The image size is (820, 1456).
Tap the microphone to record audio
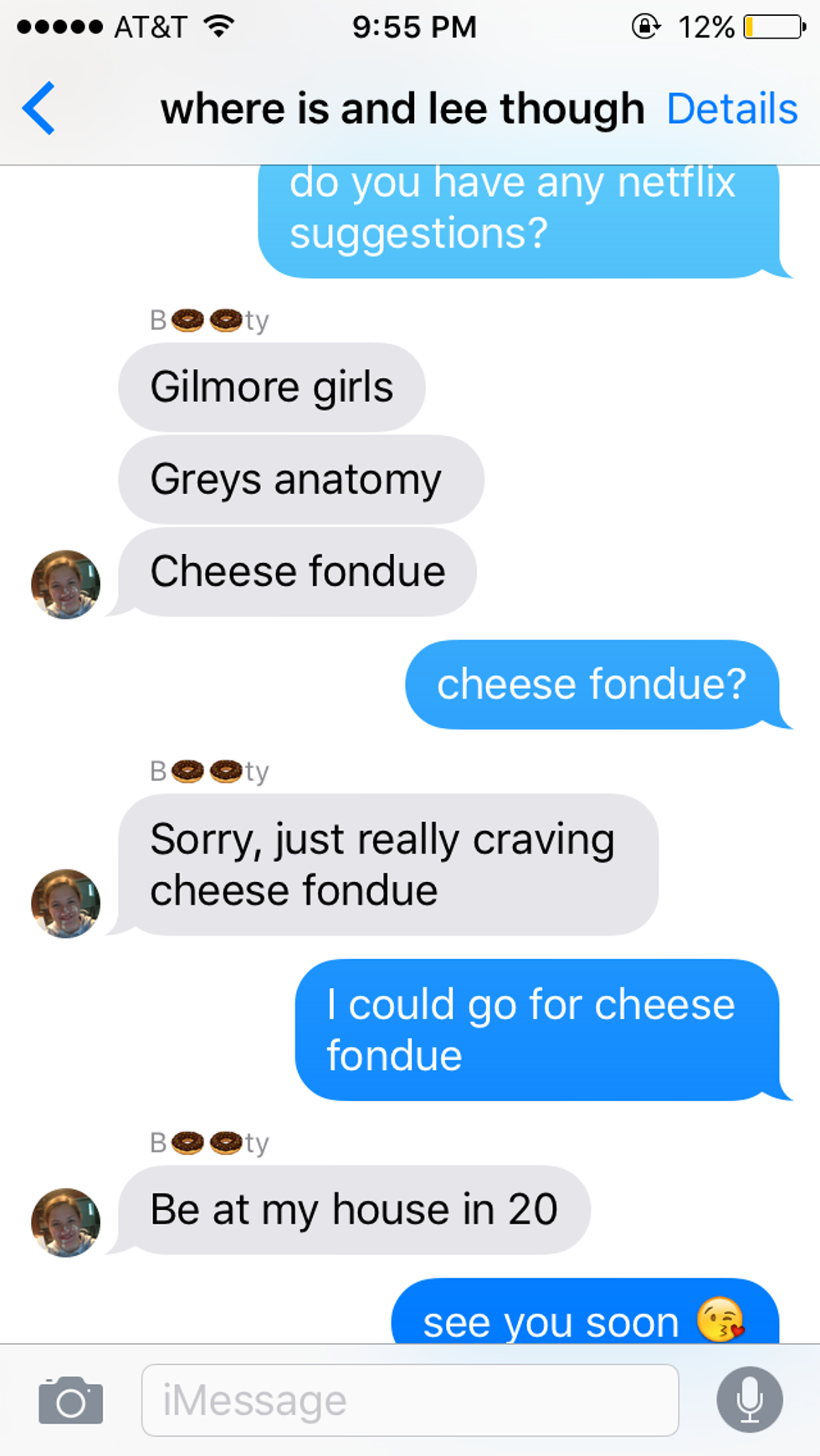(749, 1400)
